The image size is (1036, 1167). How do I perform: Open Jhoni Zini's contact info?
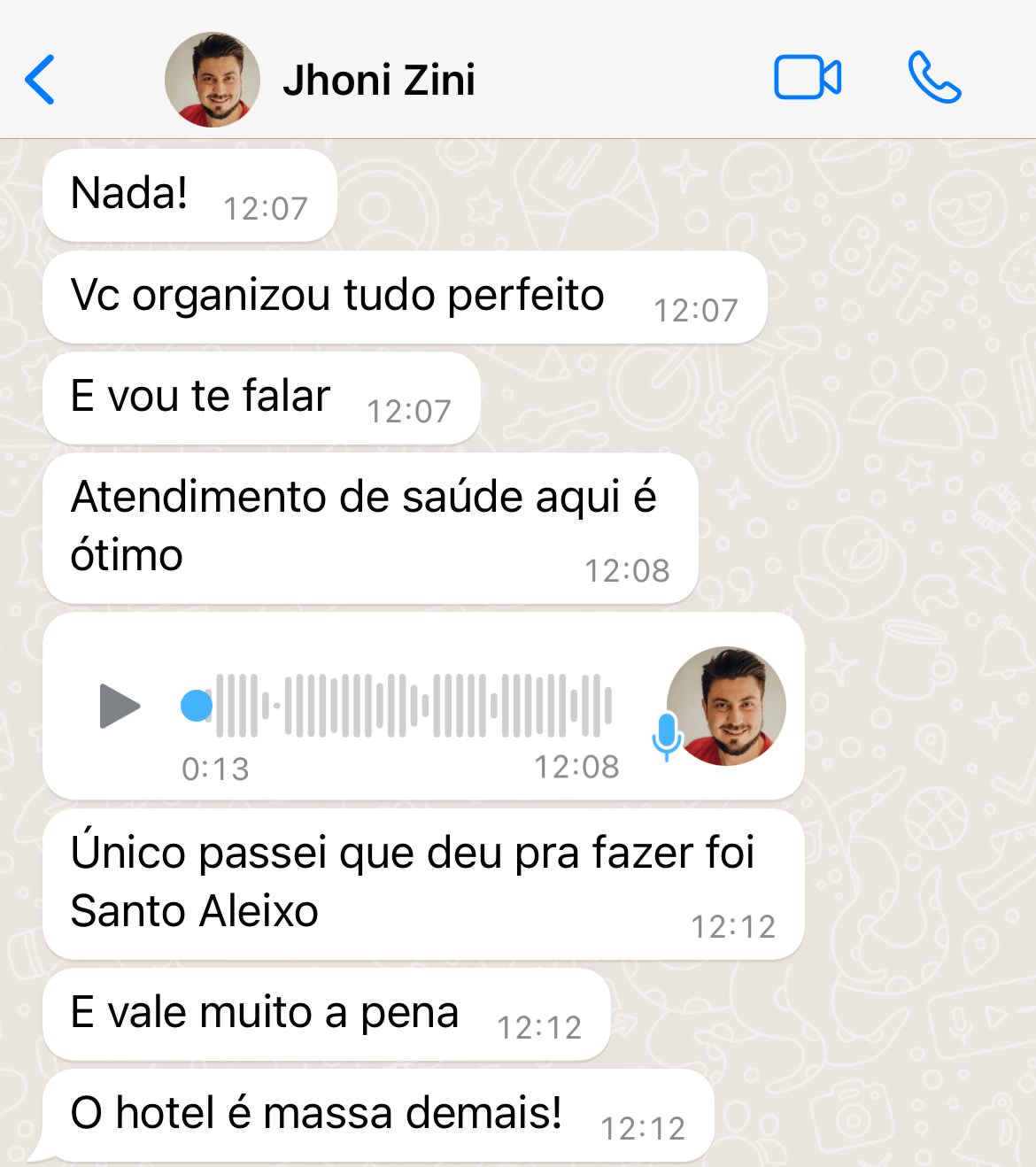(x=378, y=80)
